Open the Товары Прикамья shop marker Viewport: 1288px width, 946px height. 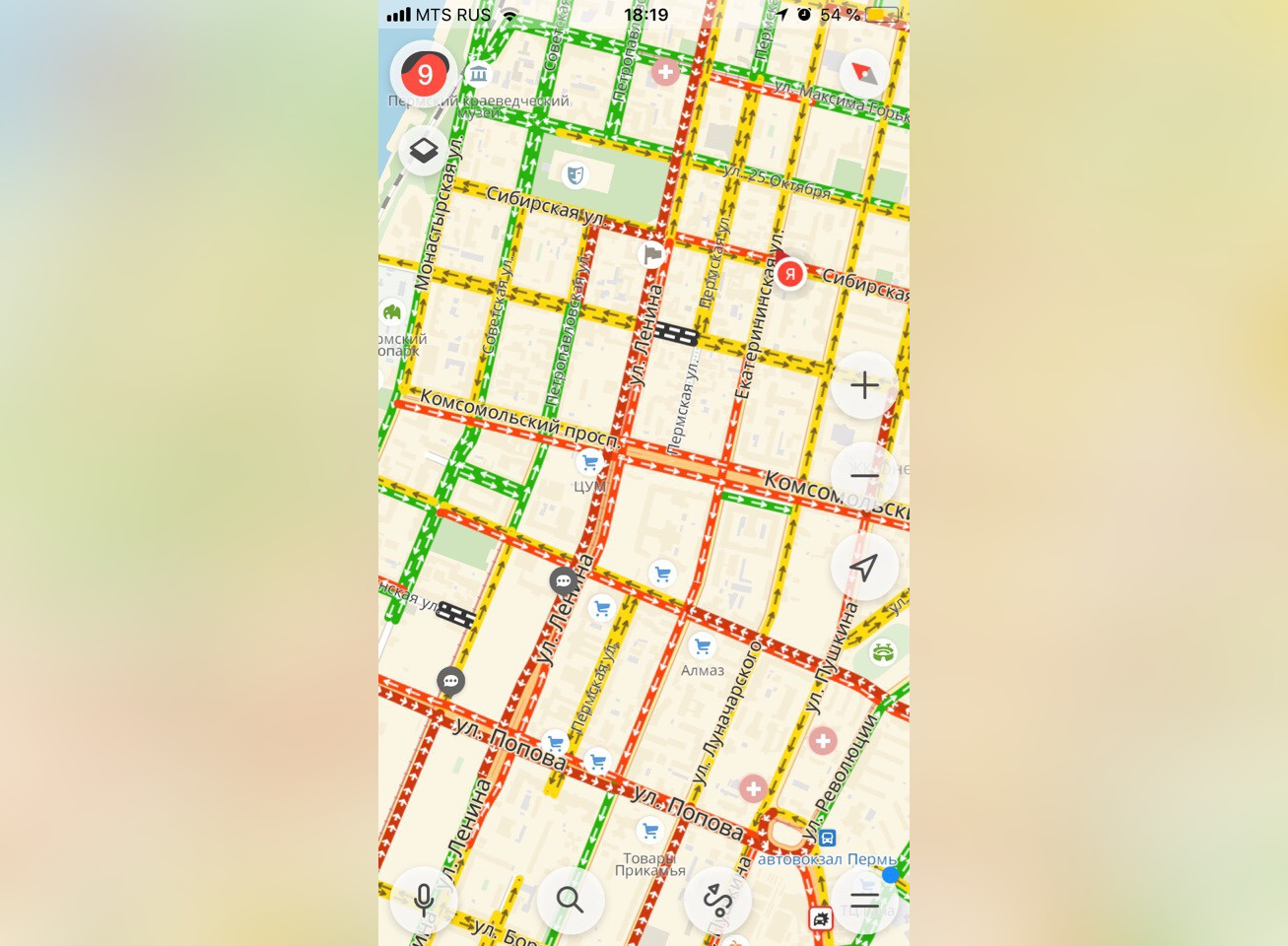tap(649, 831)
